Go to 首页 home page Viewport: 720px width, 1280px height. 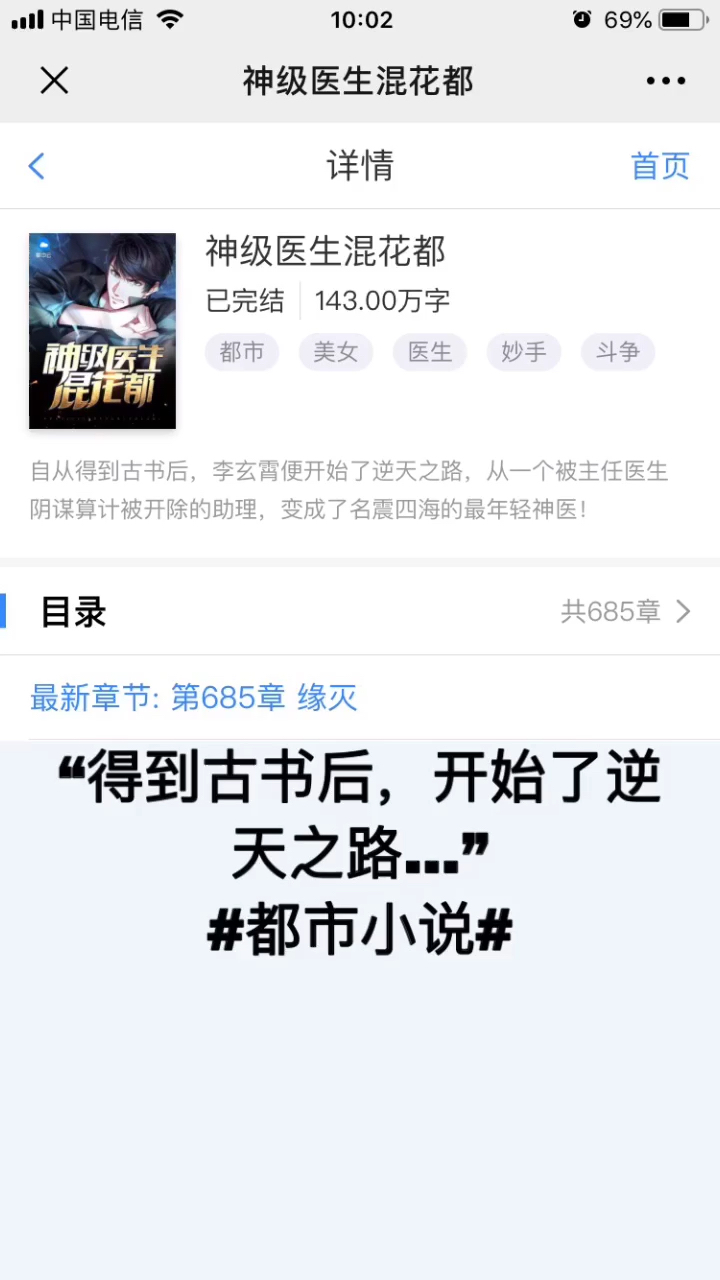click(x=660, y=166)
